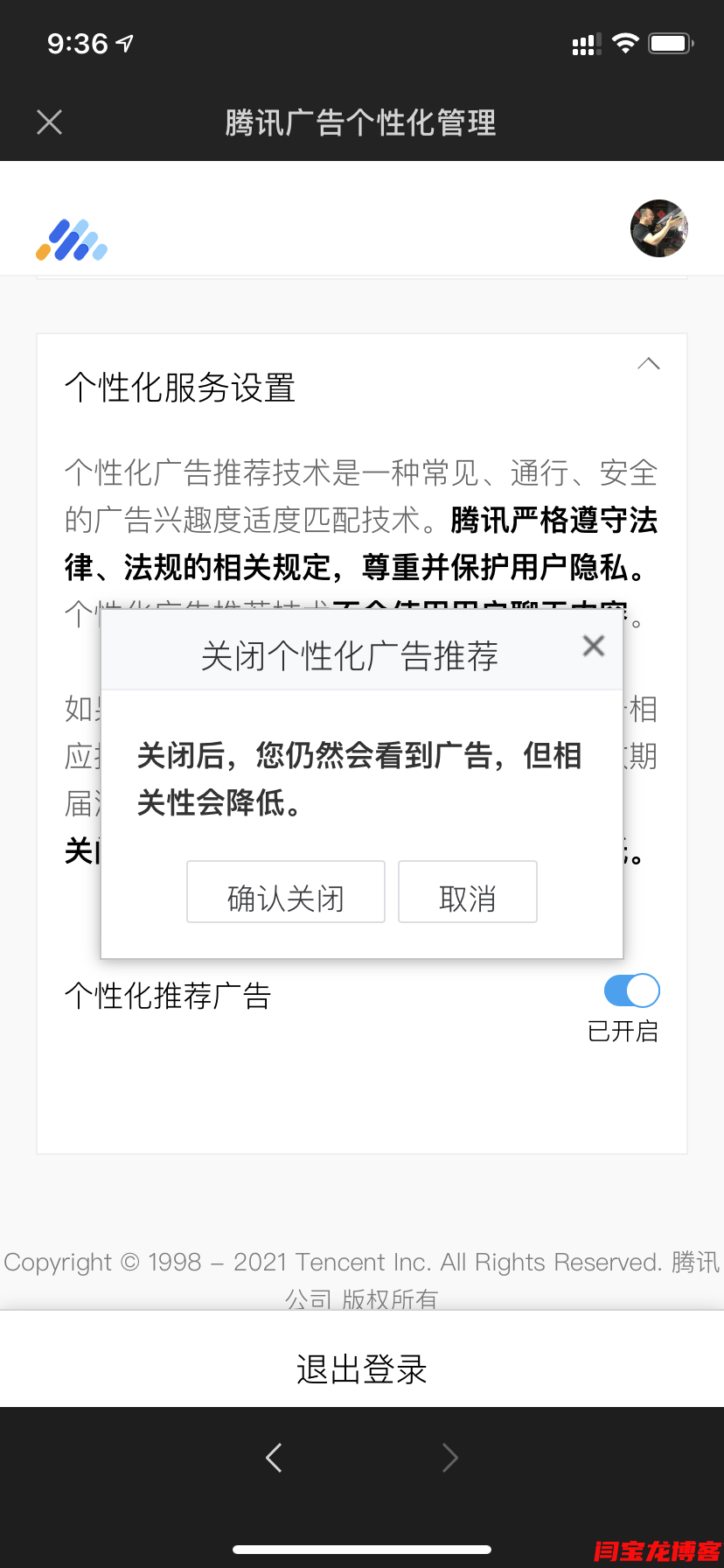
Task: Open the profile avatar
Action: pos(659,228)
